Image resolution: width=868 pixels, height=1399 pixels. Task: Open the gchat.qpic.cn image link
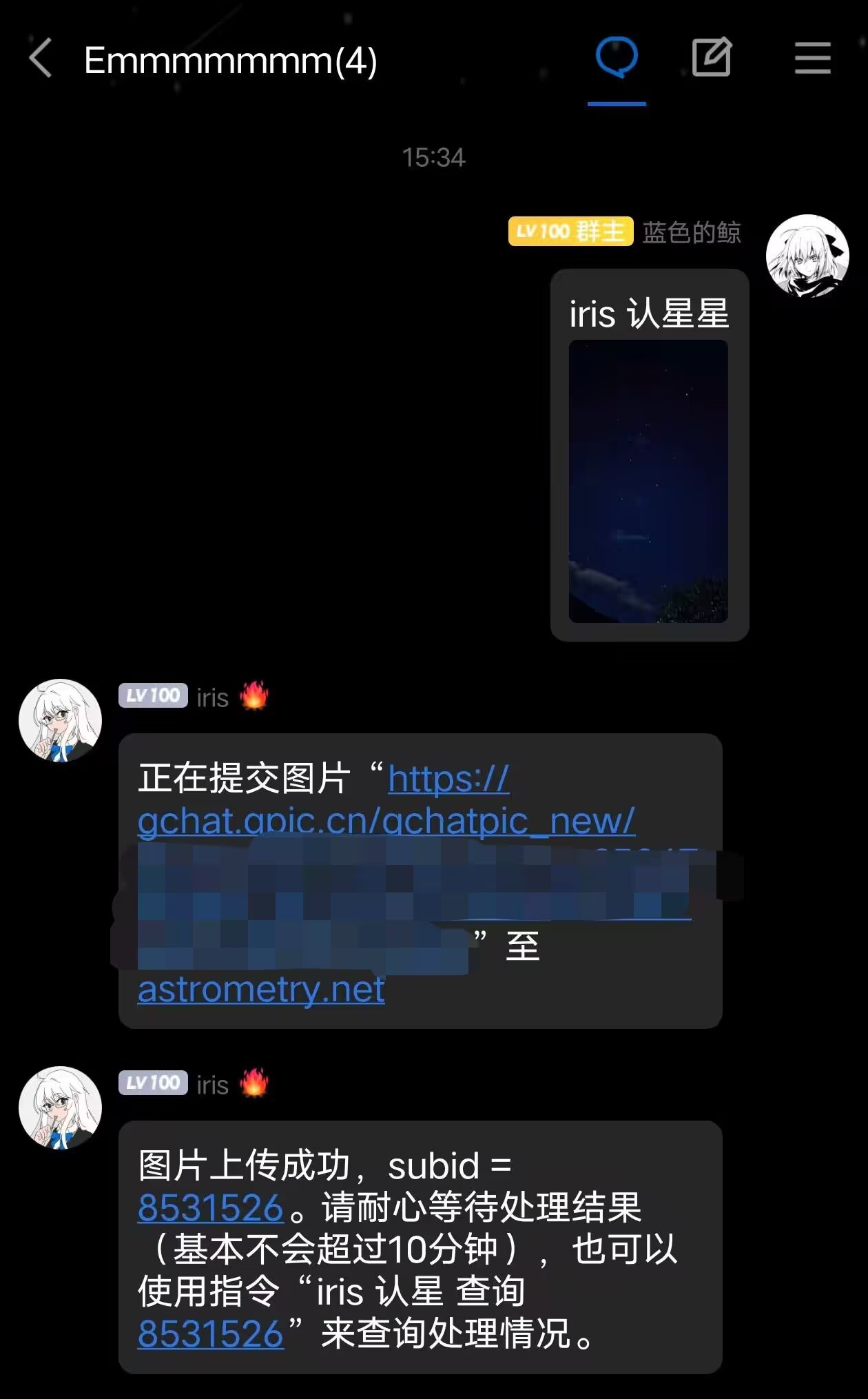click(386, 820)
